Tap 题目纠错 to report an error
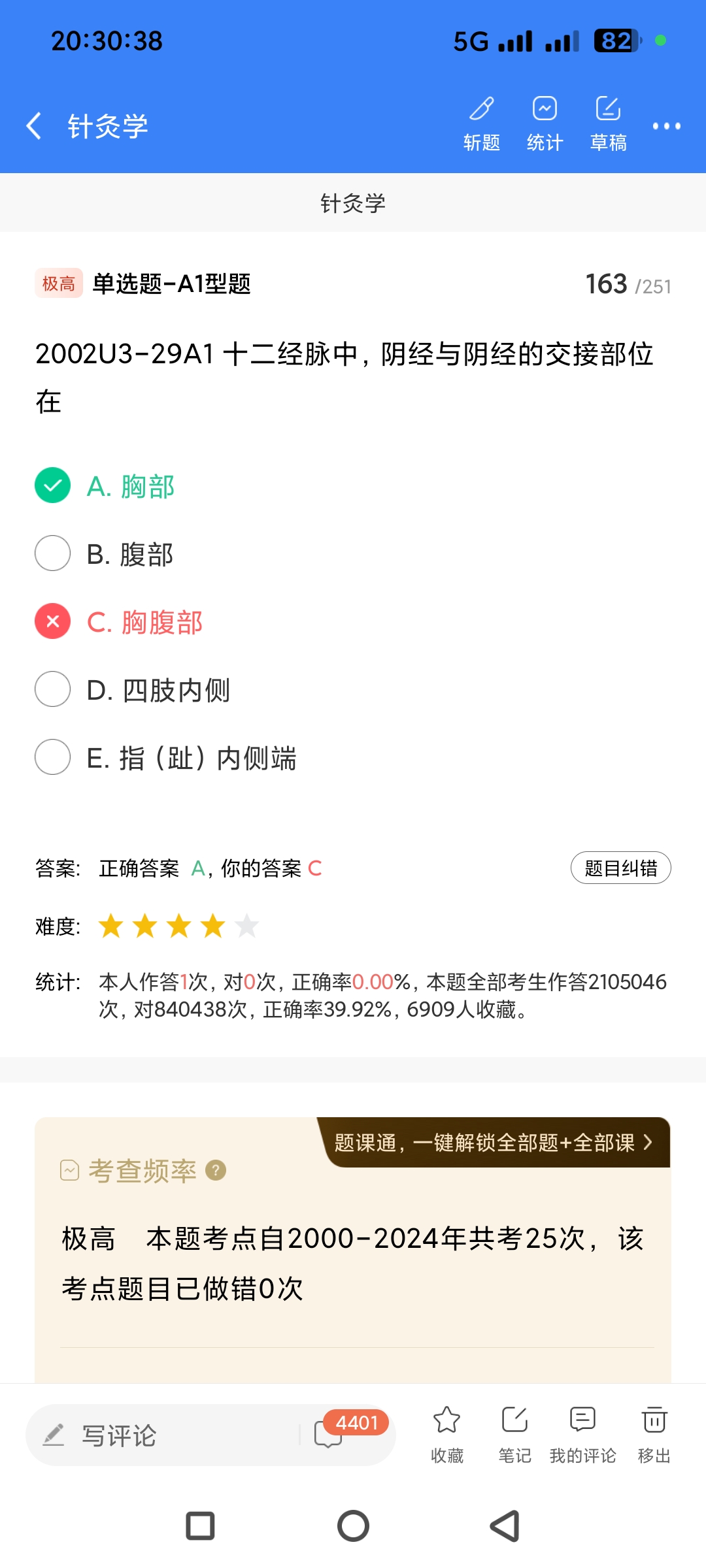This screenshot has height=1568, width=706. (x=620, y=868)
